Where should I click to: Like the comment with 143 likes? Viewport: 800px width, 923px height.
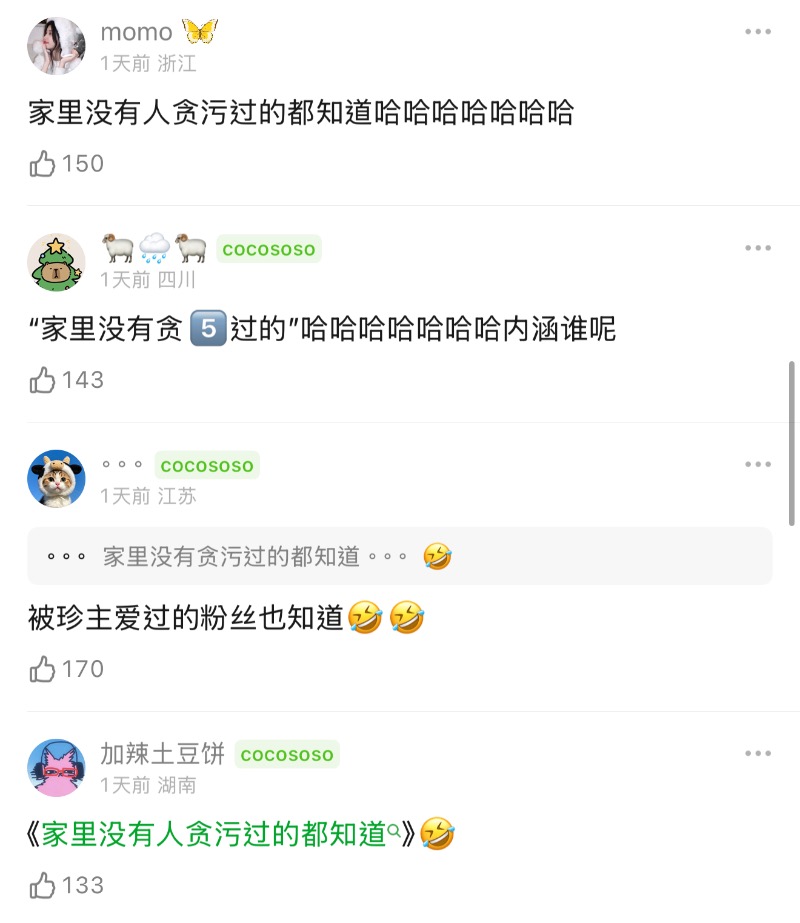43,380
